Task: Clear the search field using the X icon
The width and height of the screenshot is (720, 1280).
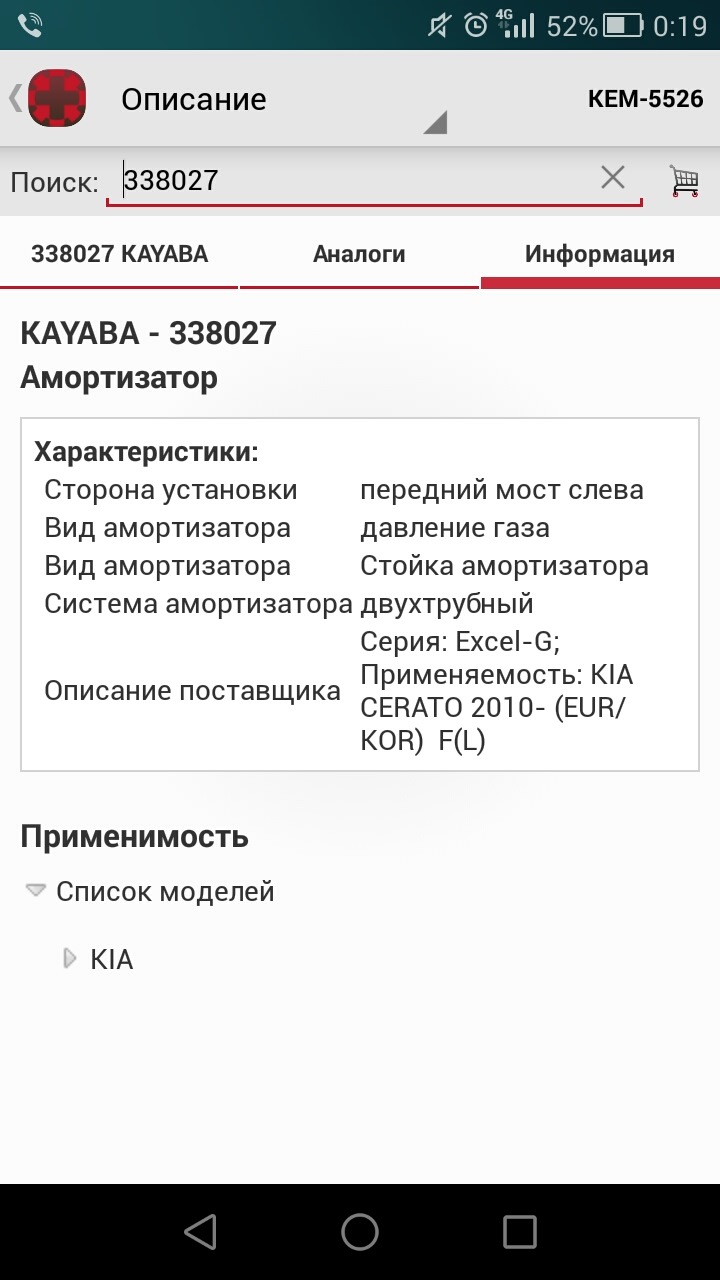Action: [x=612, y=178]
